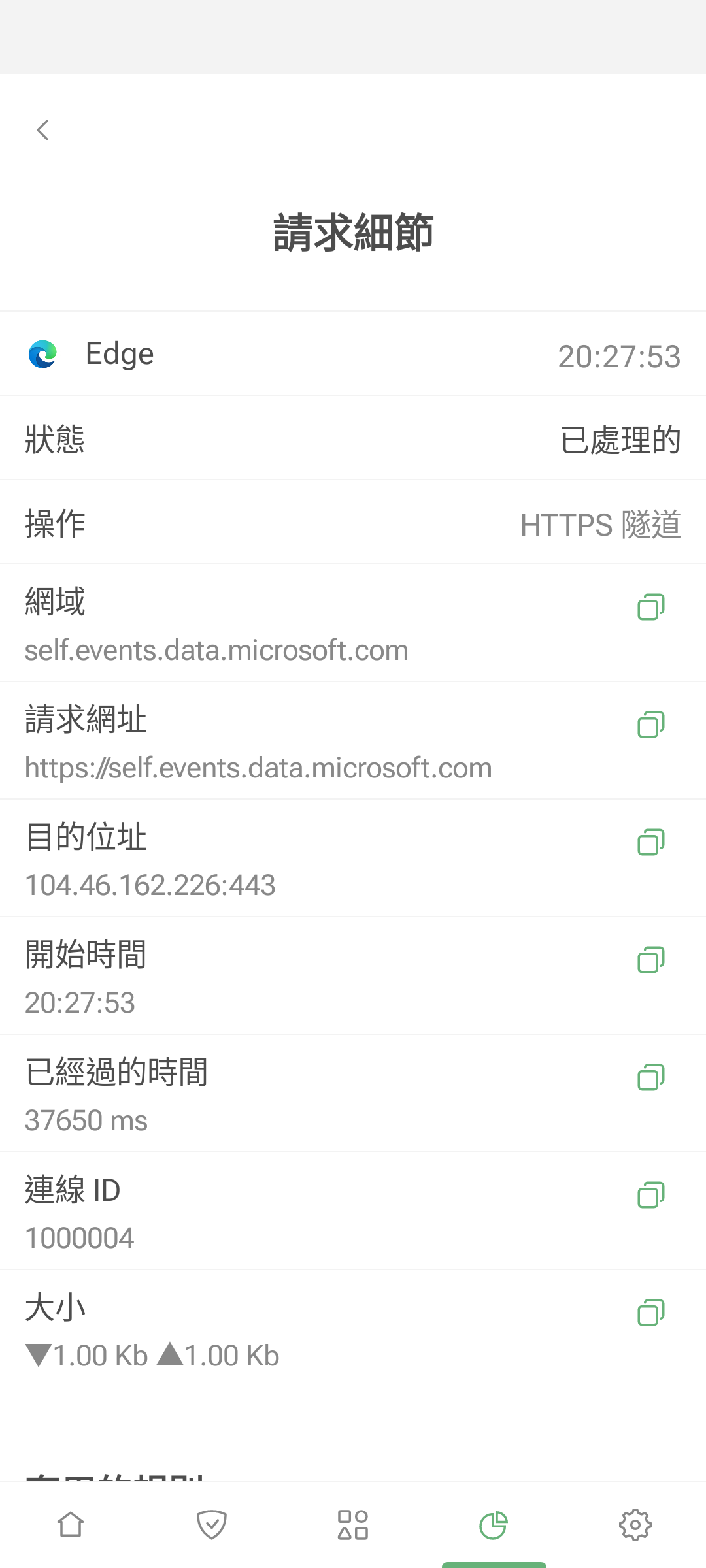Screen dimensions: 706x1568
Task: Copy the destination address 104.46.162.226:443
Action: [650, 842]
